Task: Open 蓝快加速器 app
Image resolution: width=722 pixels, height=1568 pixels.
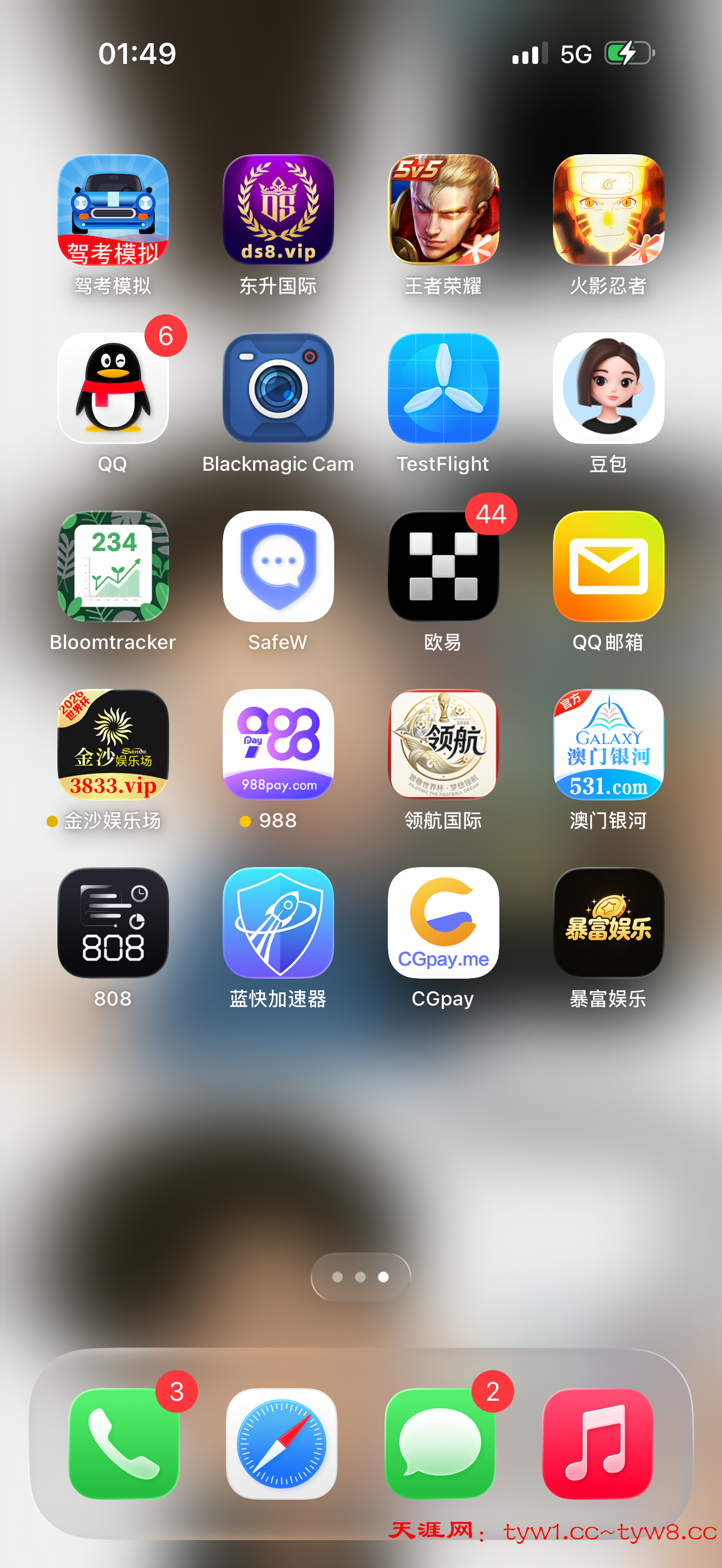Action: [278, 923]
